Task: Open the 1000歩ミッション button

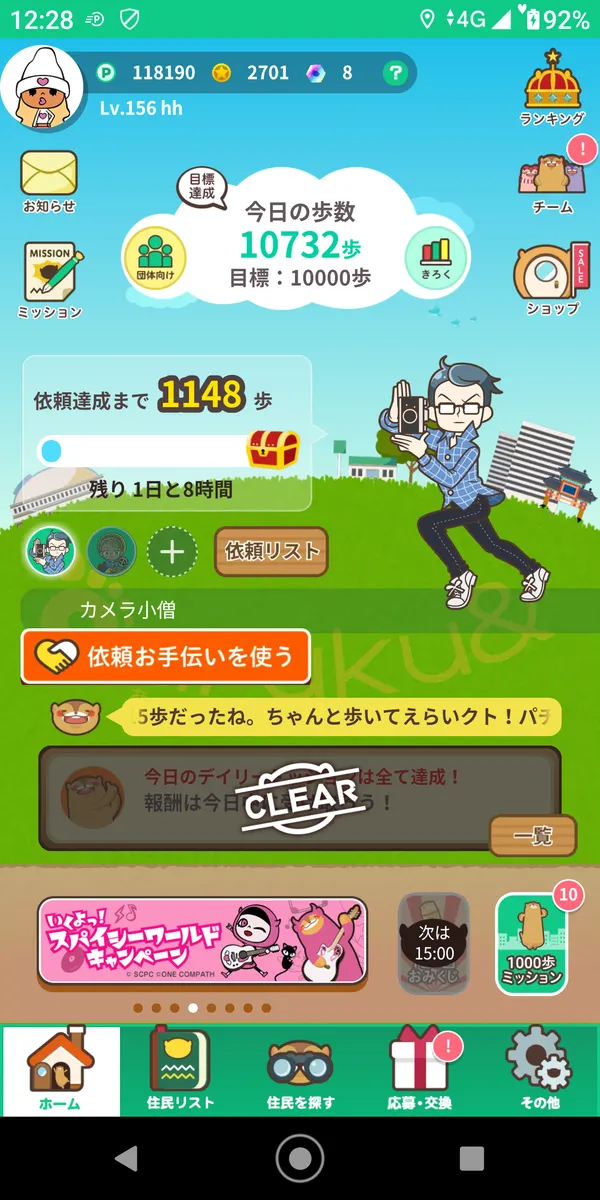Action: tap(532, 944)
